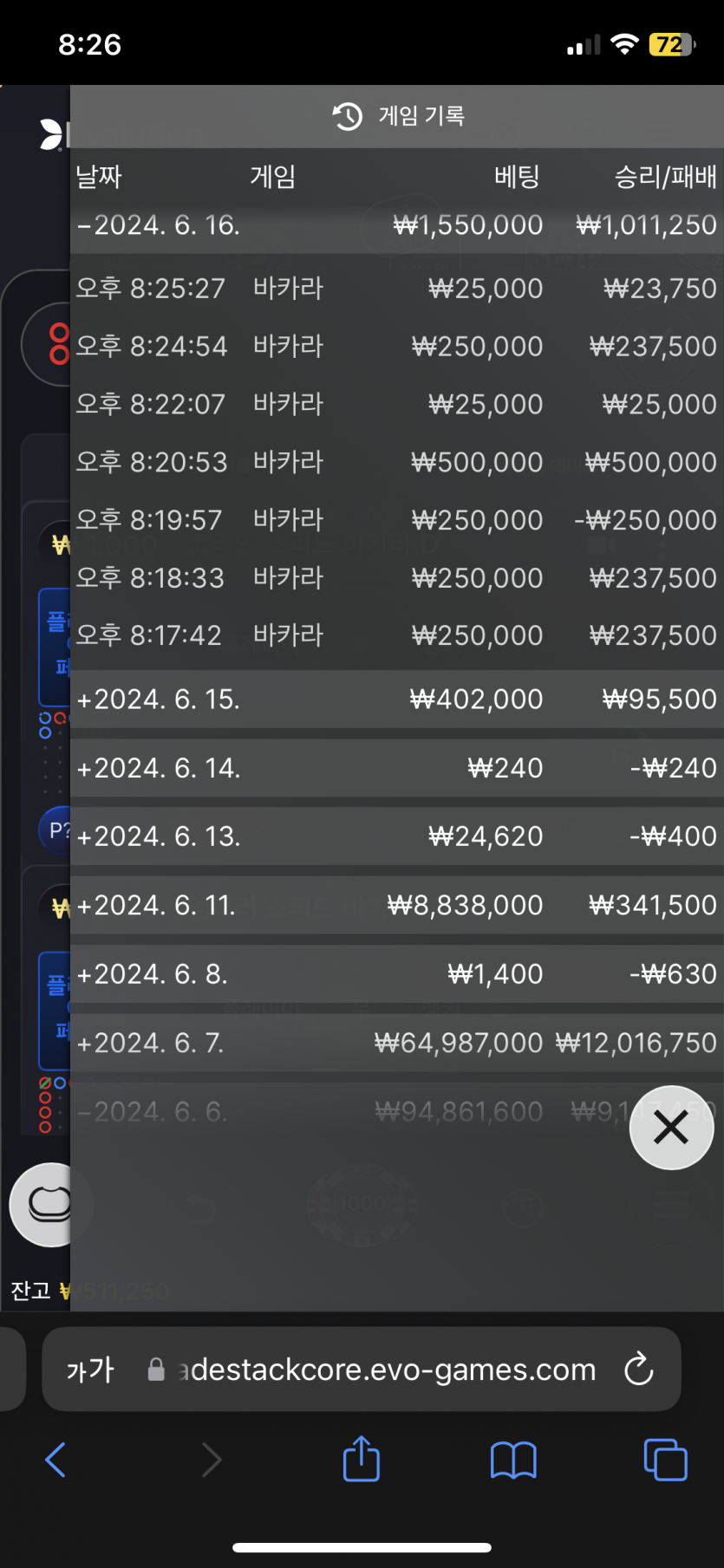The image size is (724, 1568).
Task: Open the Safari share sheet
Action: click(x=362, y=1459)
